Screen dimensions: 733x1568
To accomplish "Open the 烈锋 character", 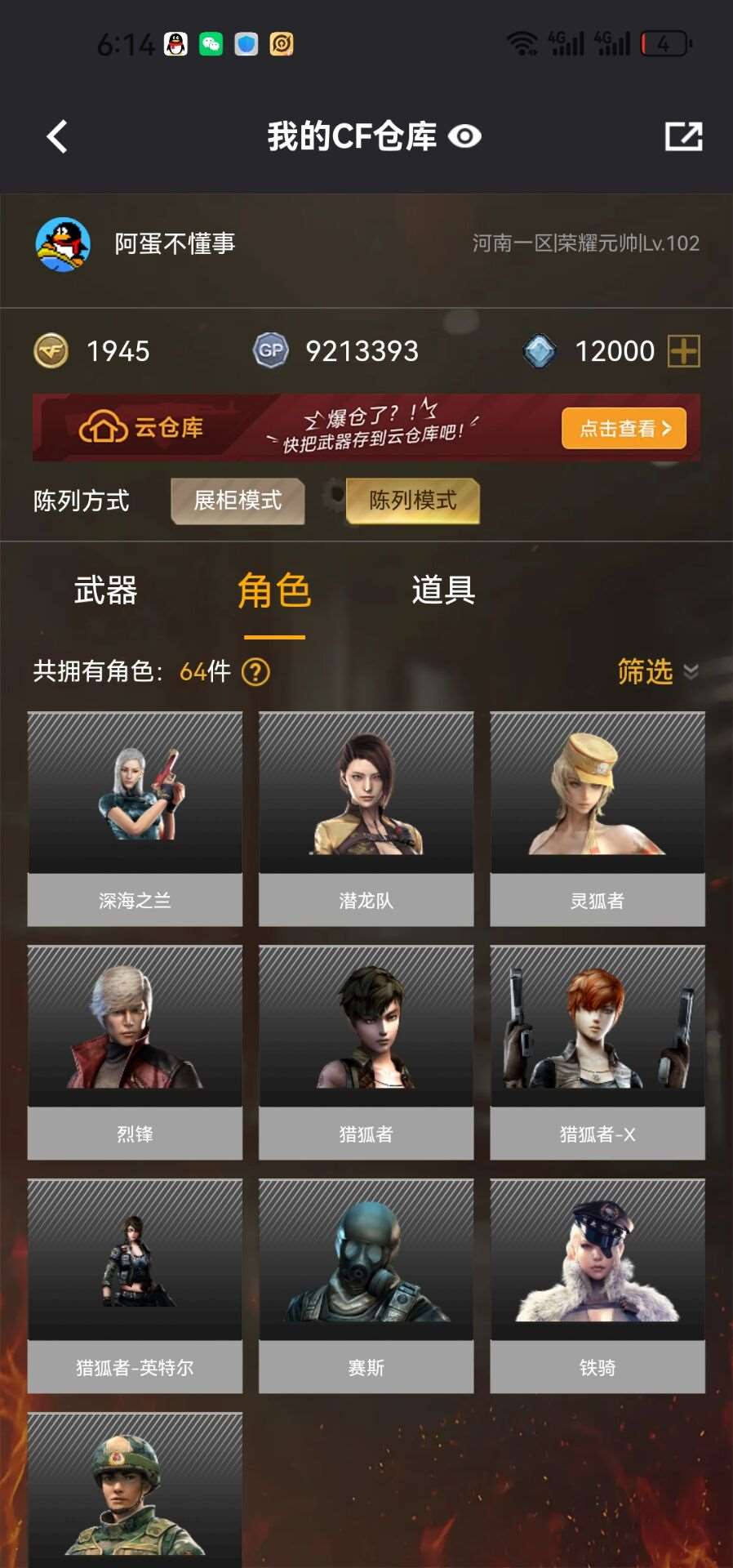I will pyautogui.click(x=135, y=1052).
